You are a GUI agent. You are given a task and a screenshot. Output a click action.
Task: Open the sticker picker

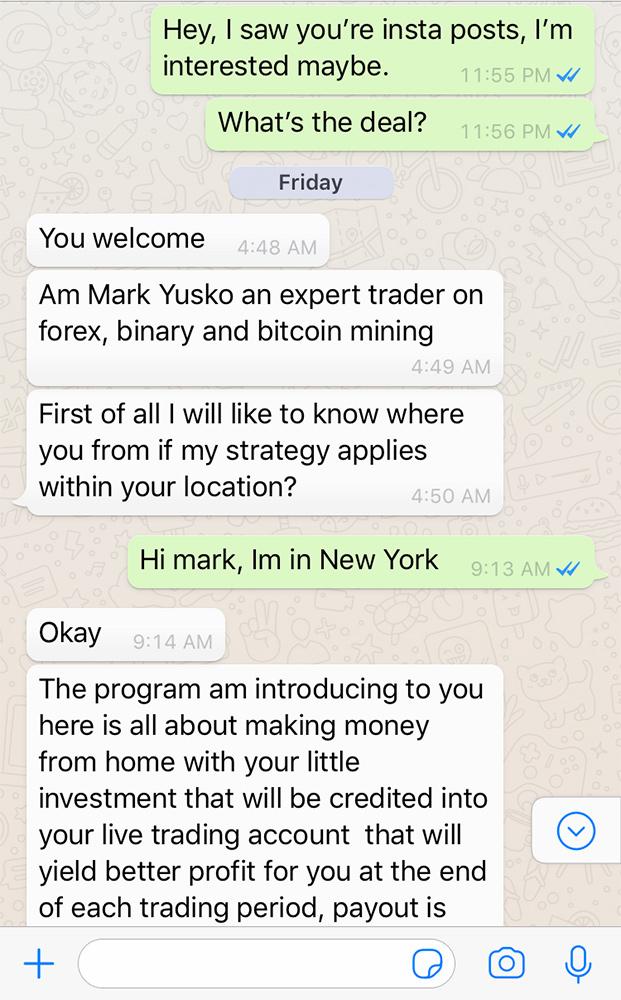[x=428, y=964]
